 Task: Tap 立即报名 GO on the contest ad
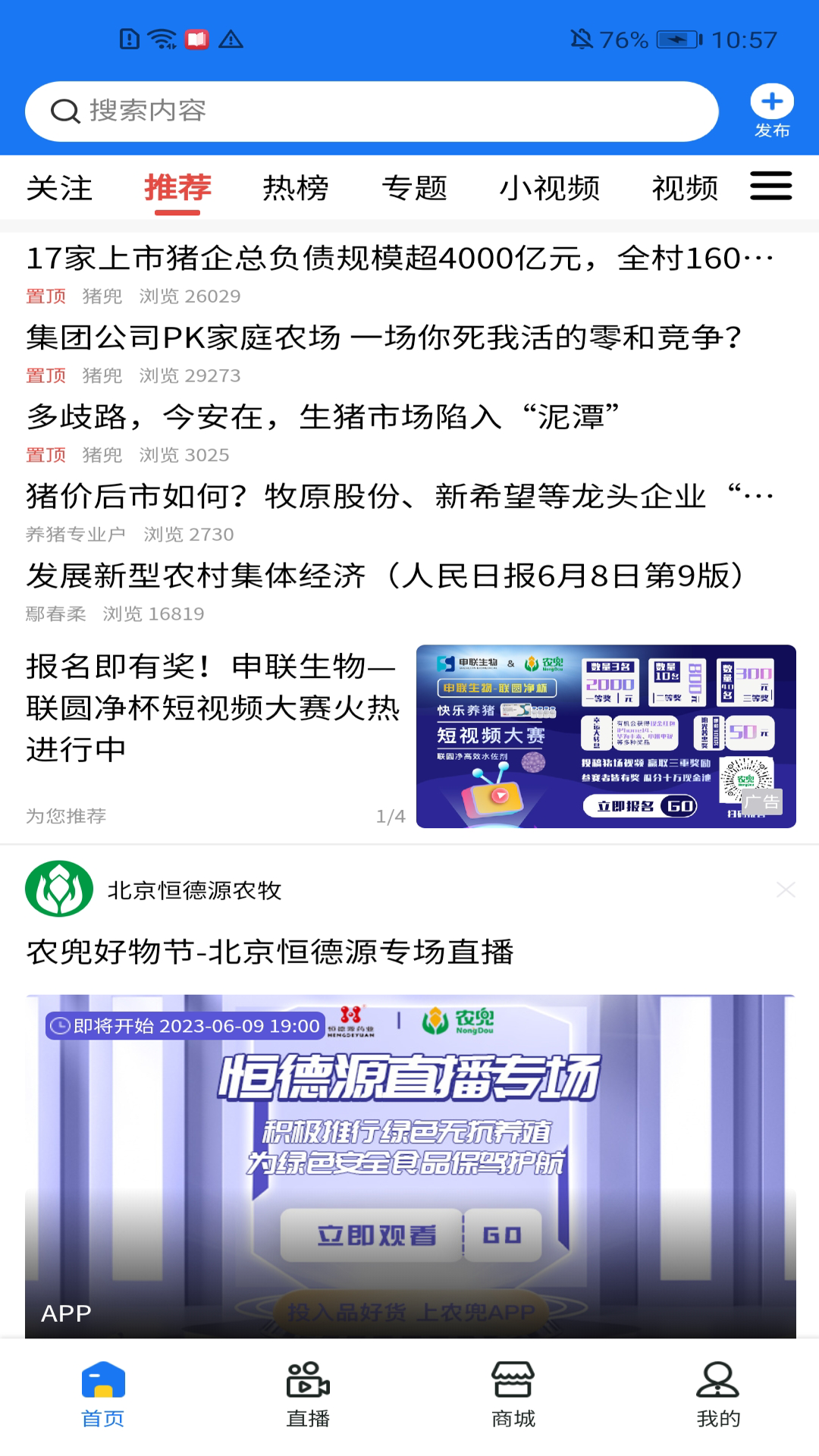[x=641, y=806]
